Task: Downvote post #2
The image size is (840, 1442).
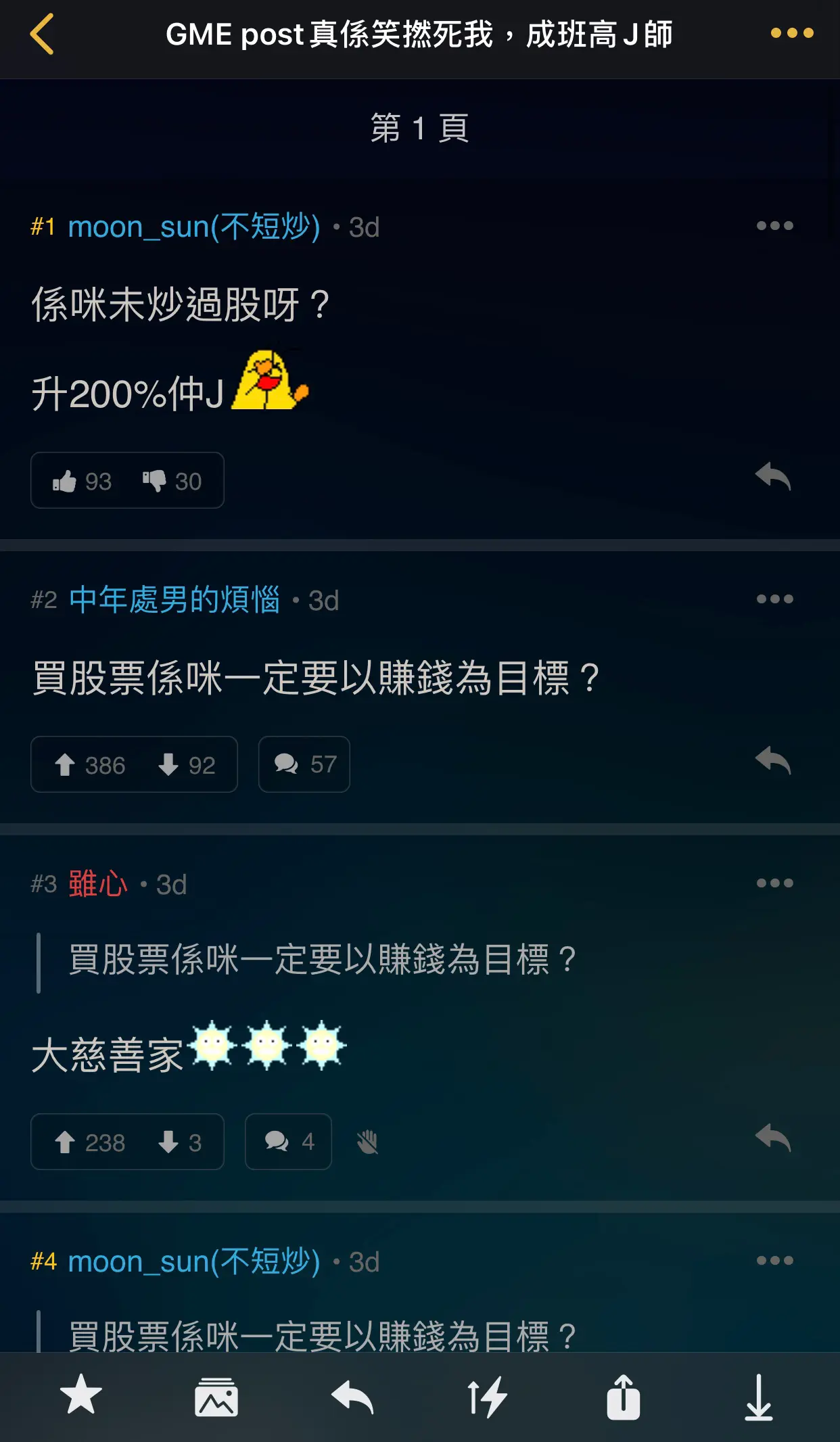Action: point(186,765)
